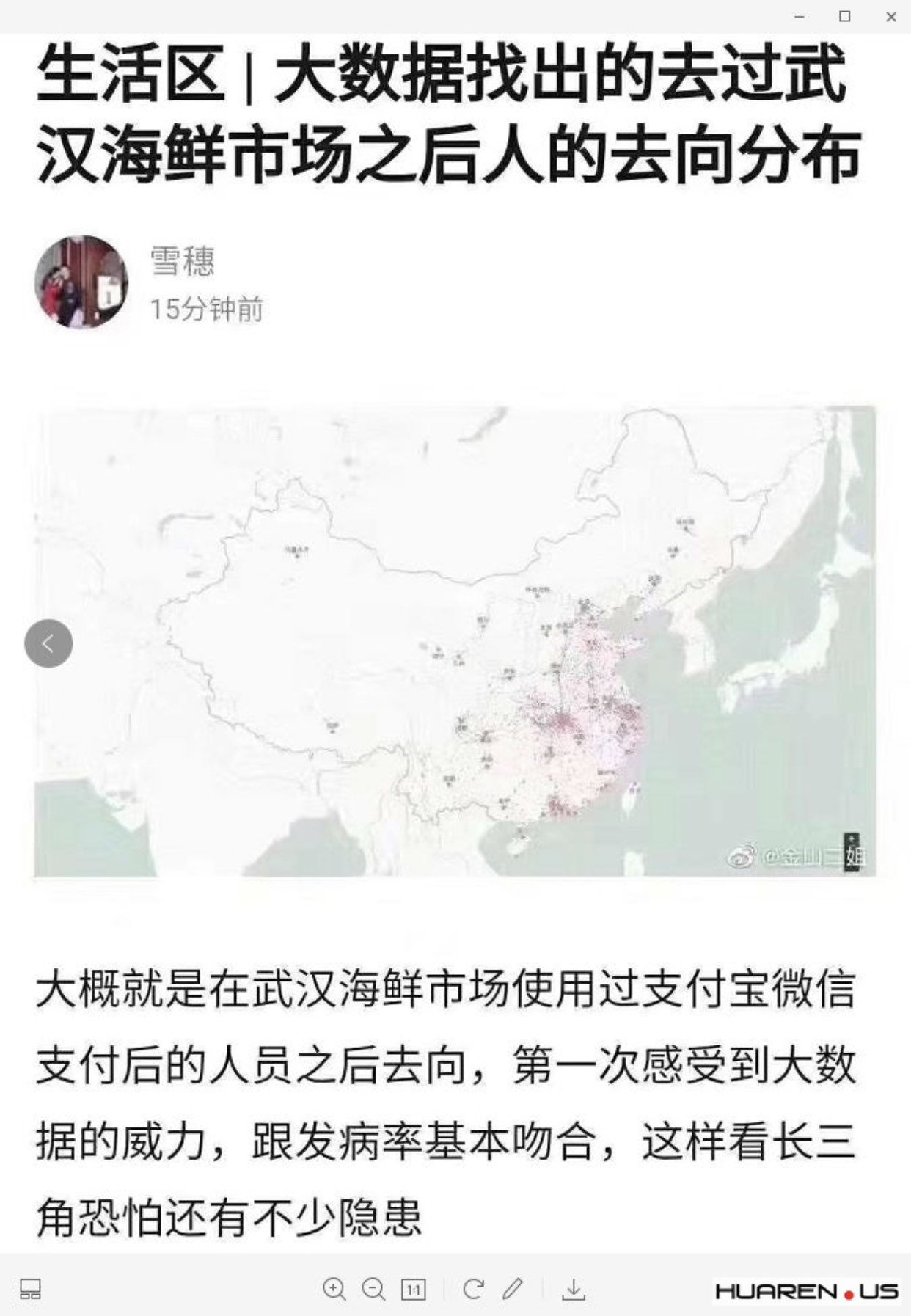911x1316 pixels.
Task: Edit the image with the pencil tool
Action: coord(513,1289)
